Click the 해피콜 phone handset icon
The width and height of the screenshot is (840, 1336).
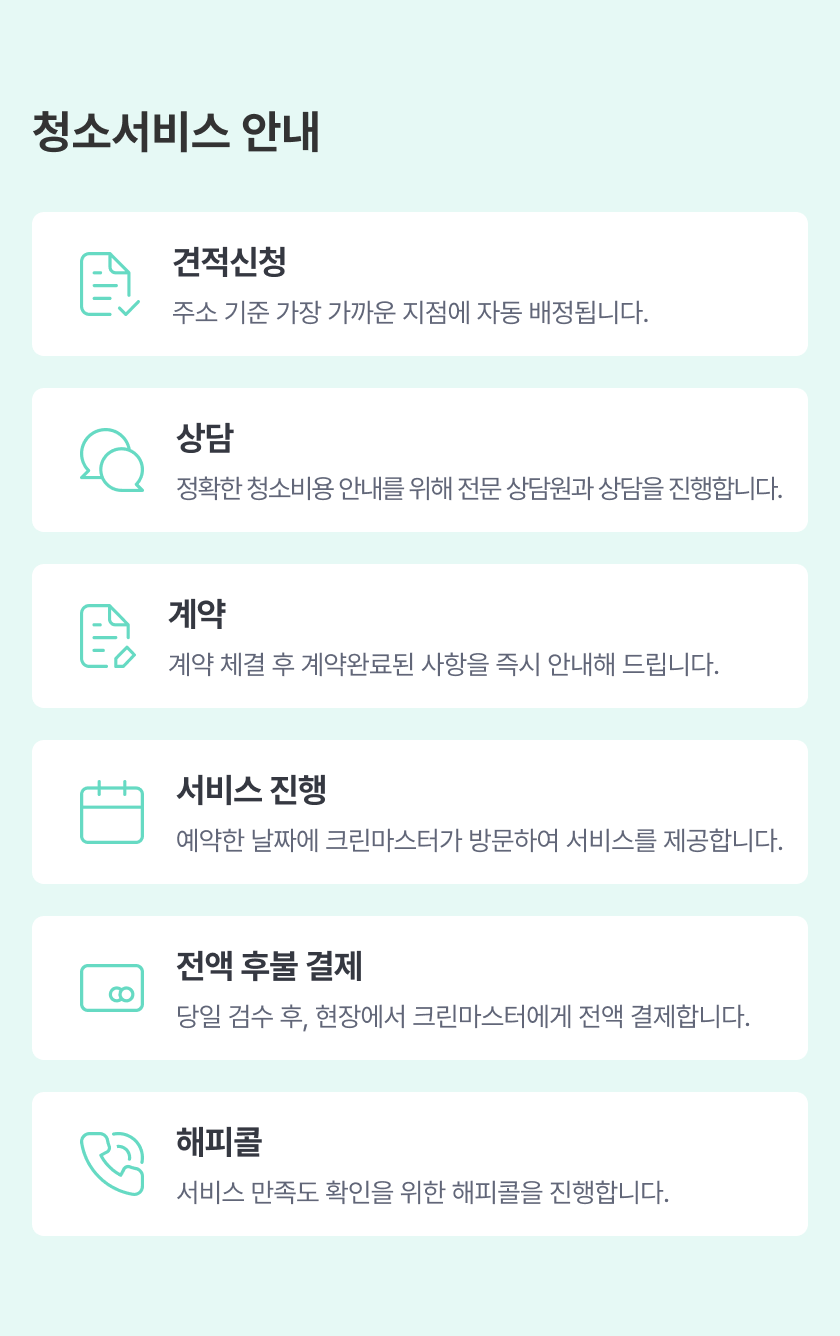point(111,1162)
